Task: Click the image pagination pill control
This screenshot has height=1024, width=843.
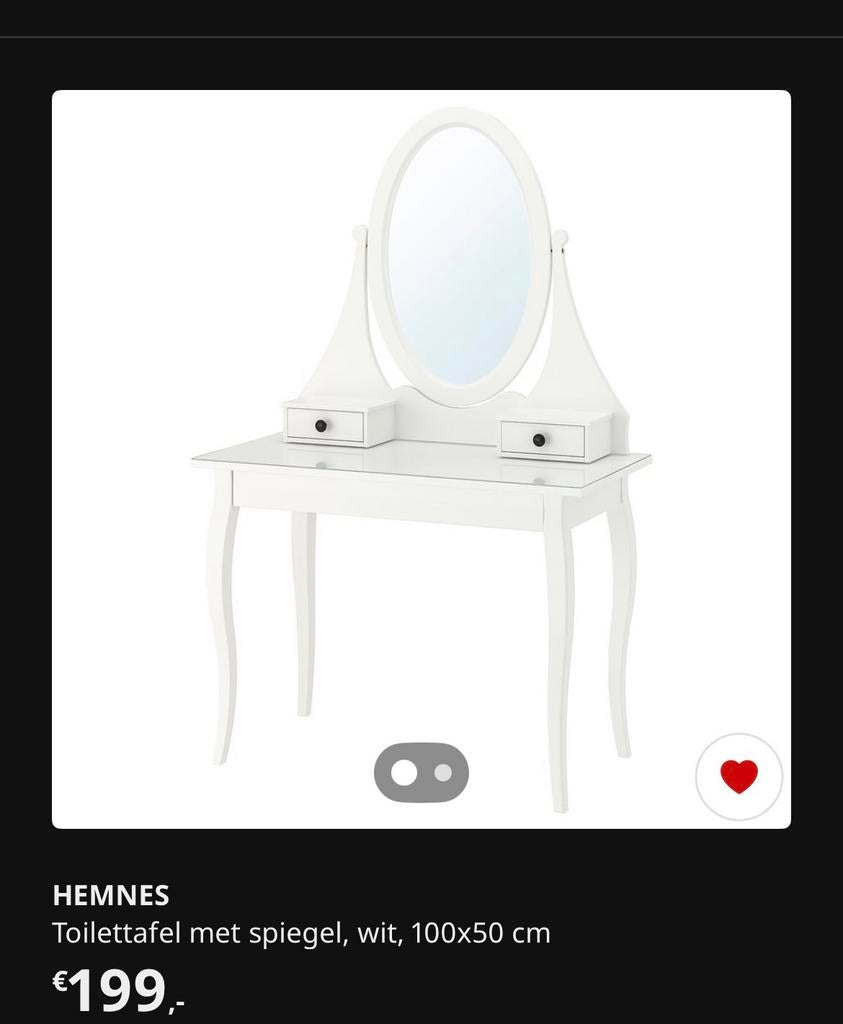Action: (x=422, y=772)
